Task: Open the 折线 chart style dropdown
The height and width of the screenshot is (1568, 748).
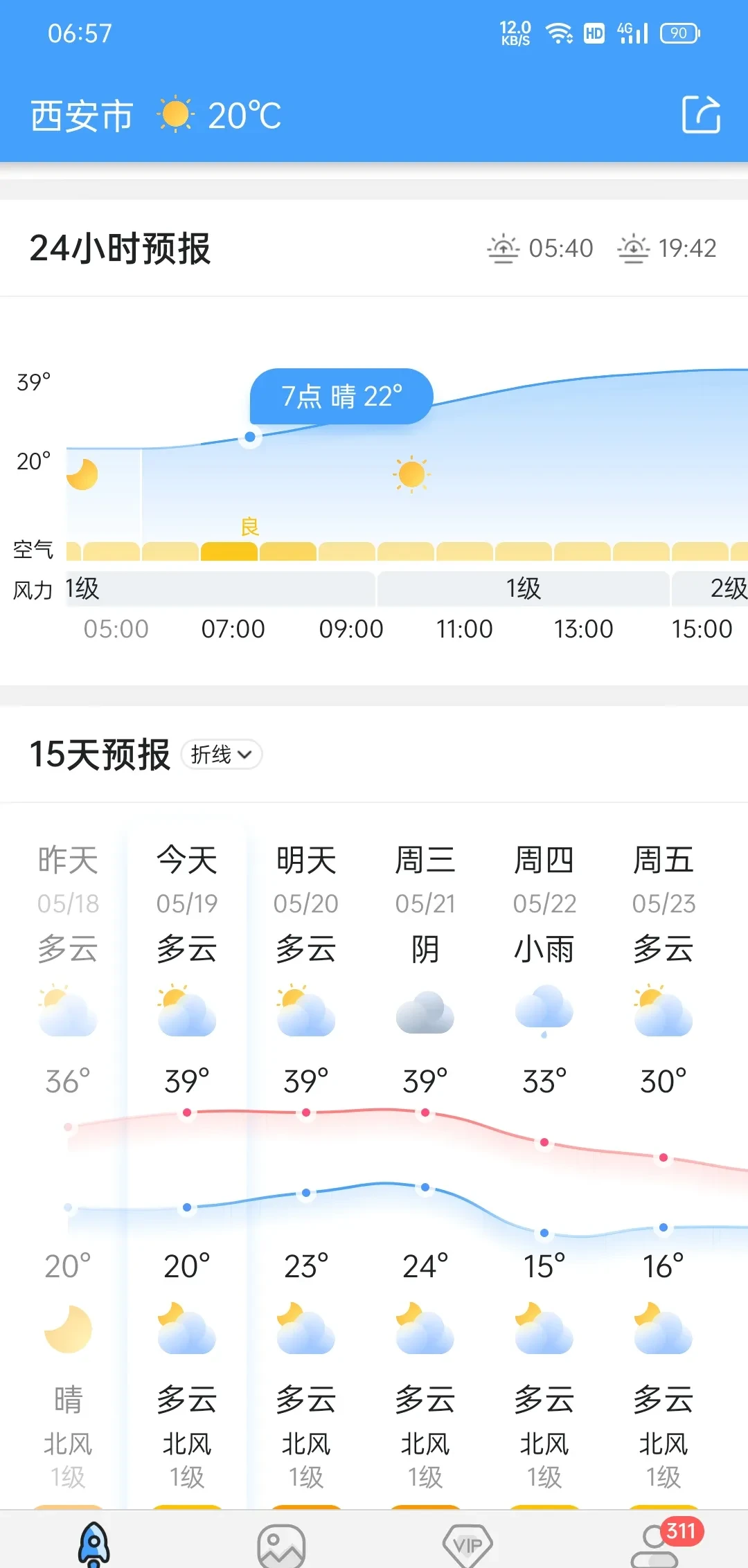Action: [x=222, y=754]
